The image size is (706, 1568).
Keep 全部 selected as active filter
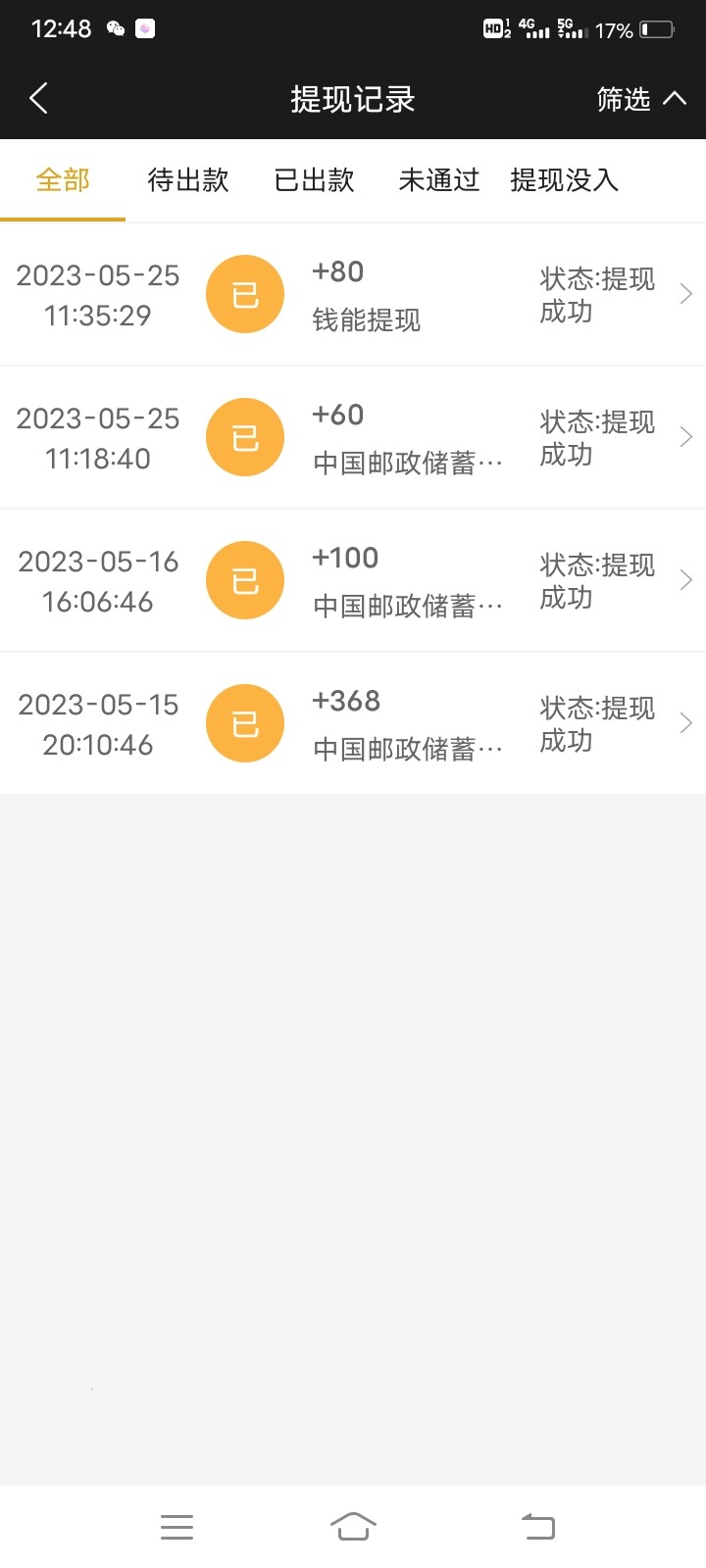click(62, 180)
